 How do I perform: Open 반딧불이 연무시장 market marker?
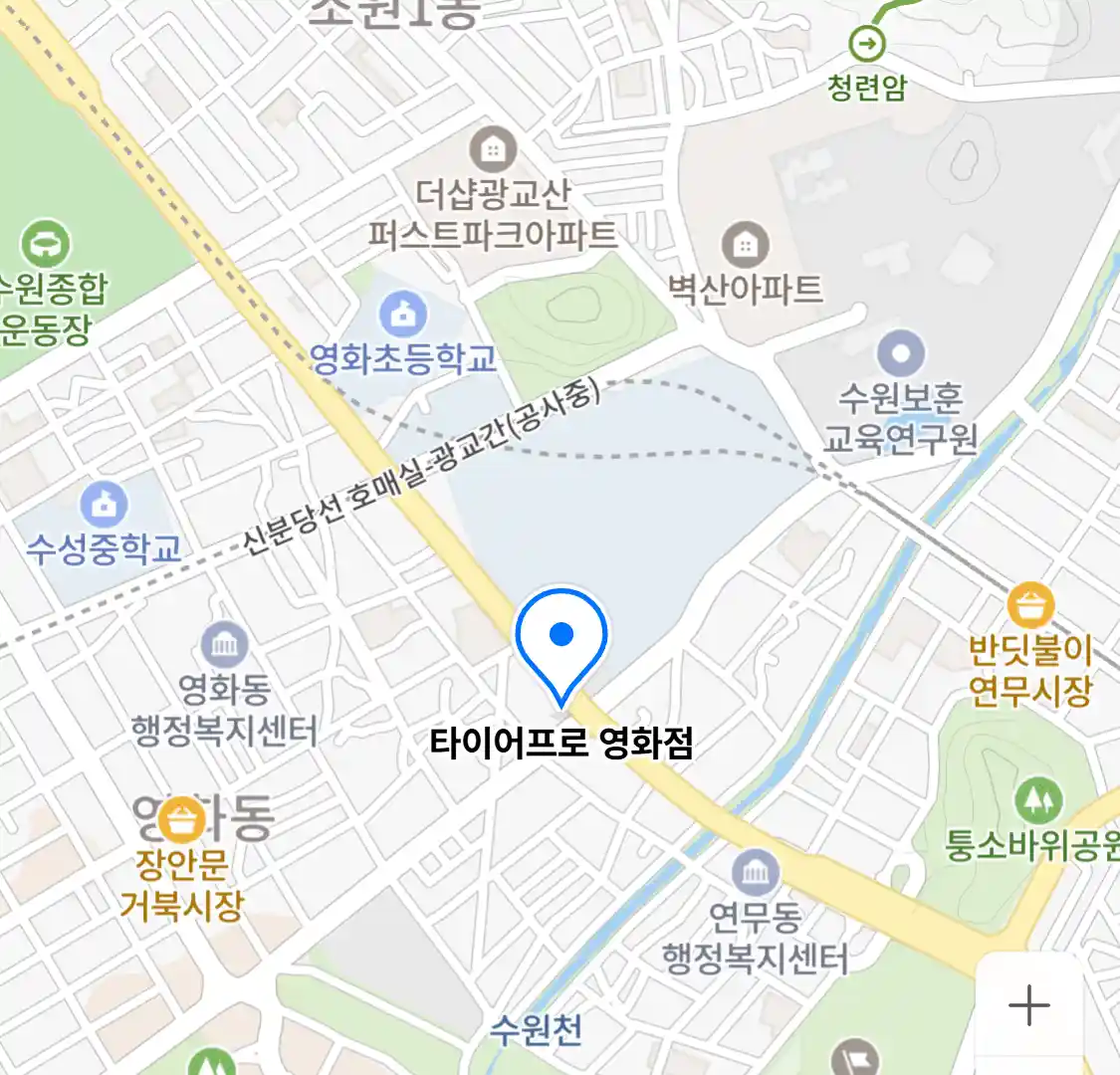(1030, 606)
